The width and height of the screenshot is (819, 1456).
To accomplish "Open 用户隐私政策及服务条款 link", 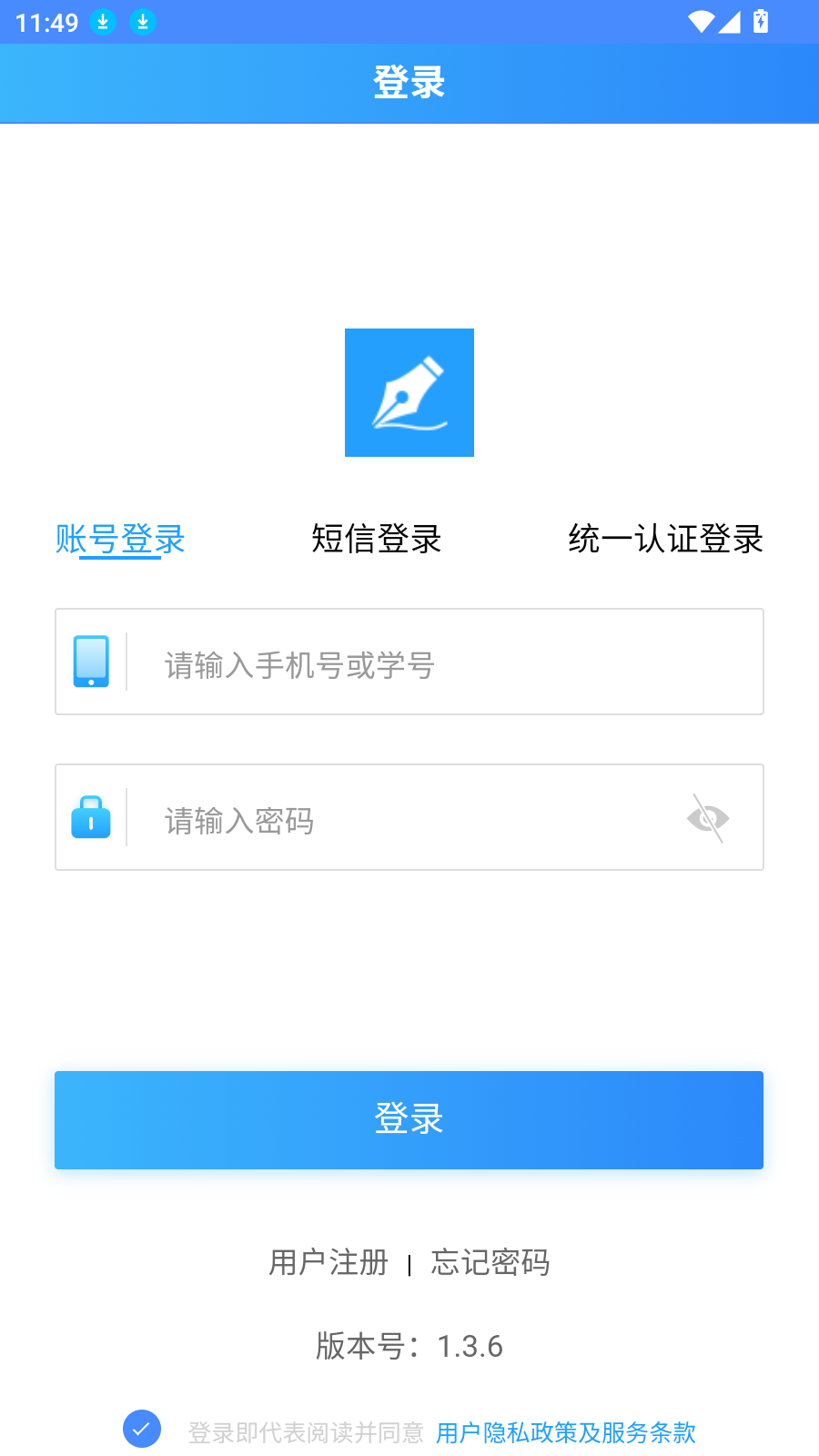I will (x=566, y=1432).
